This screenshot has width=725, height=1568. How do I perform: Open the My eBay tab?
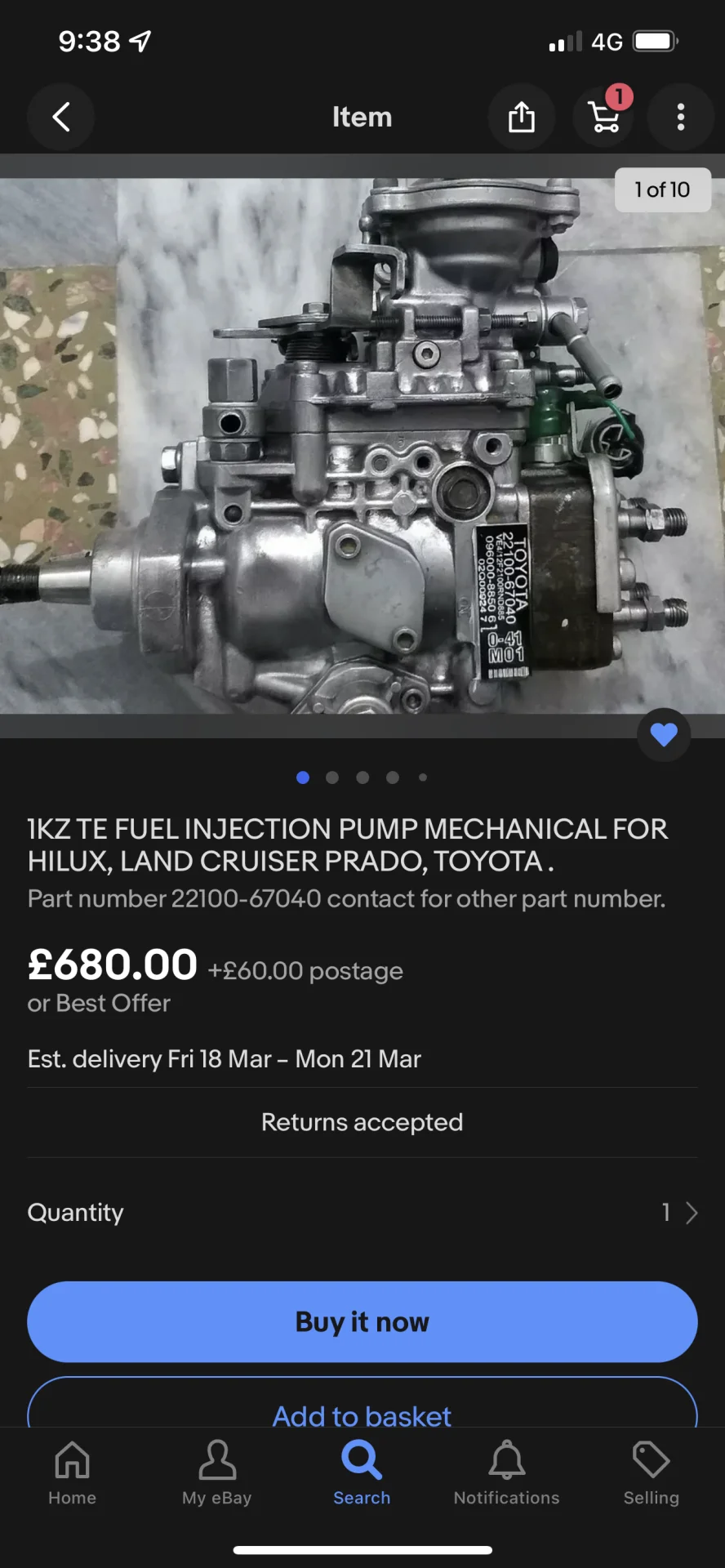[217, 1473]
